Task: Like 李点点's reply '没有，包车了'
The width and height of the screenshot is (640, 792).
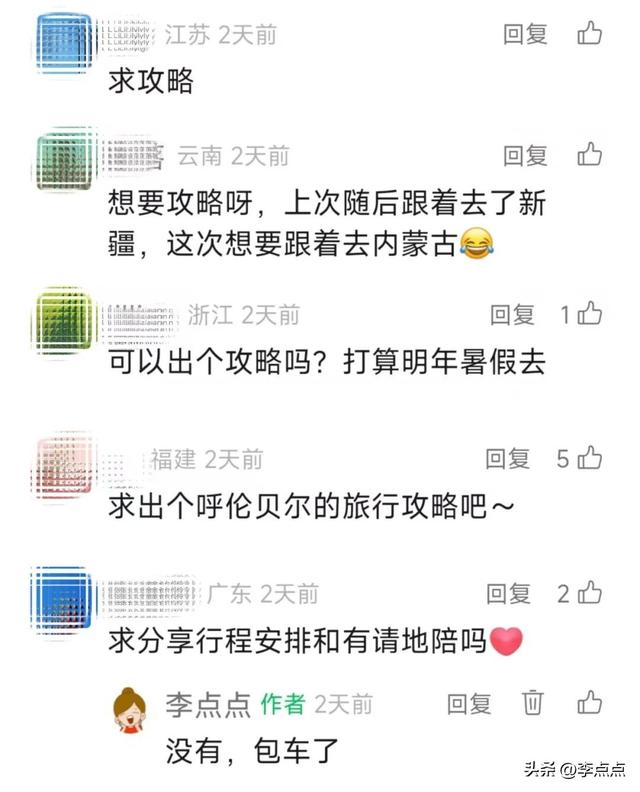Action: coord(590,702)
